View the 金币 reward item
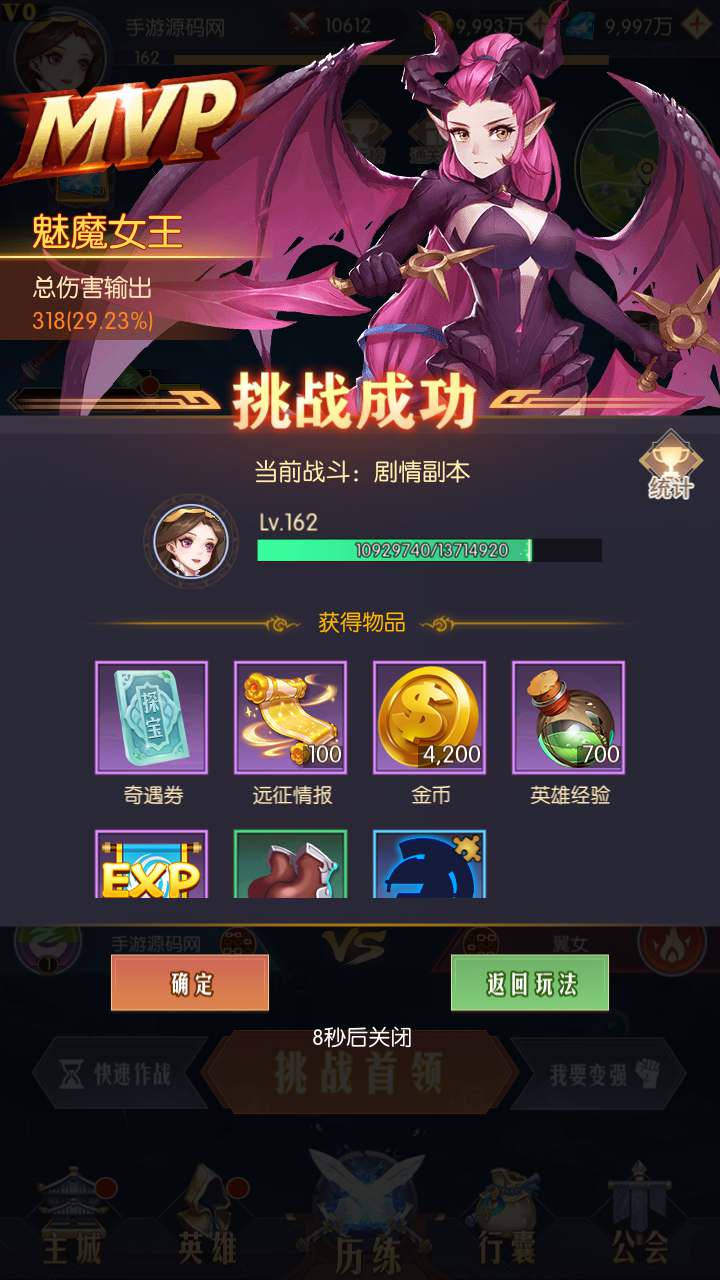The image size is (720, 1280). tap(429, 717)
